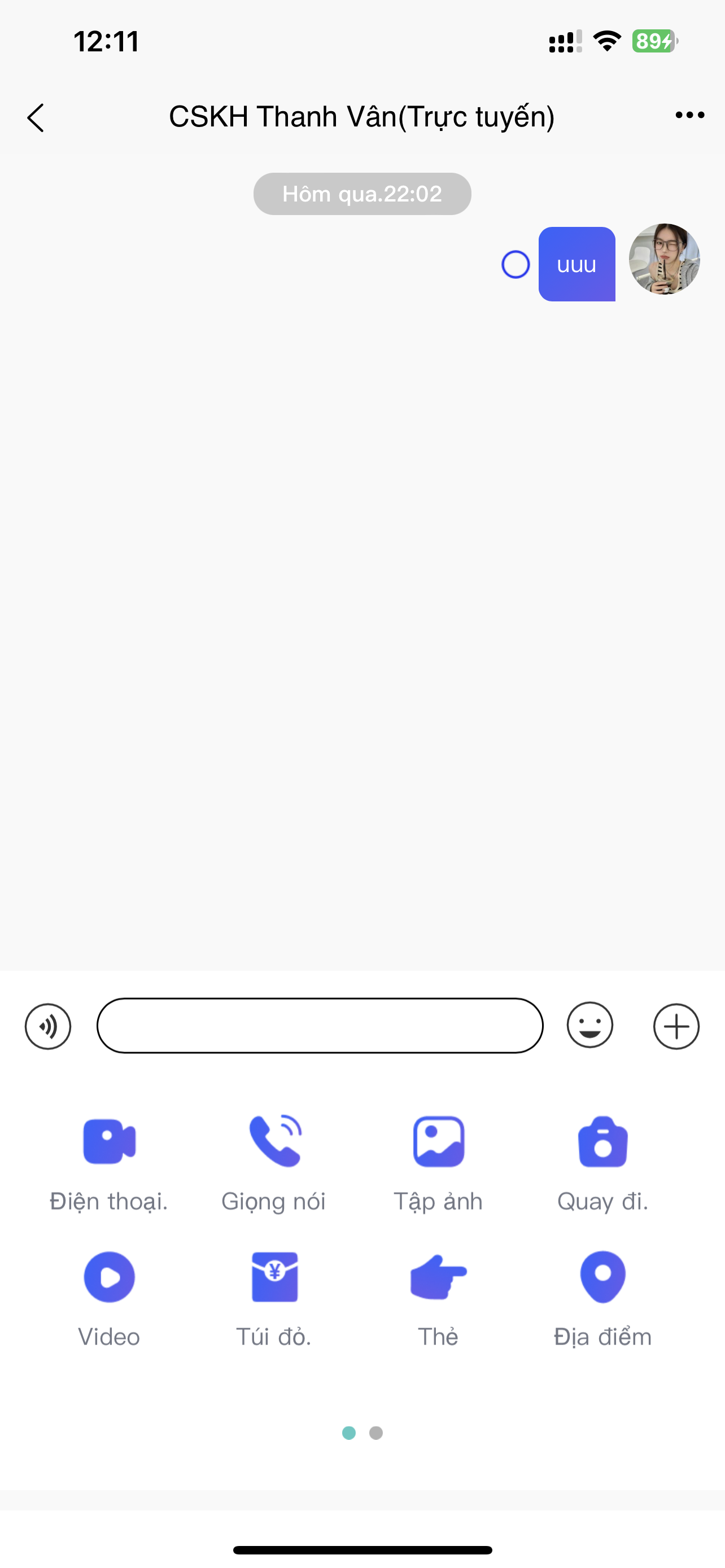Open the emoji picker
725x1568 pixels.
pos(589,1026)
